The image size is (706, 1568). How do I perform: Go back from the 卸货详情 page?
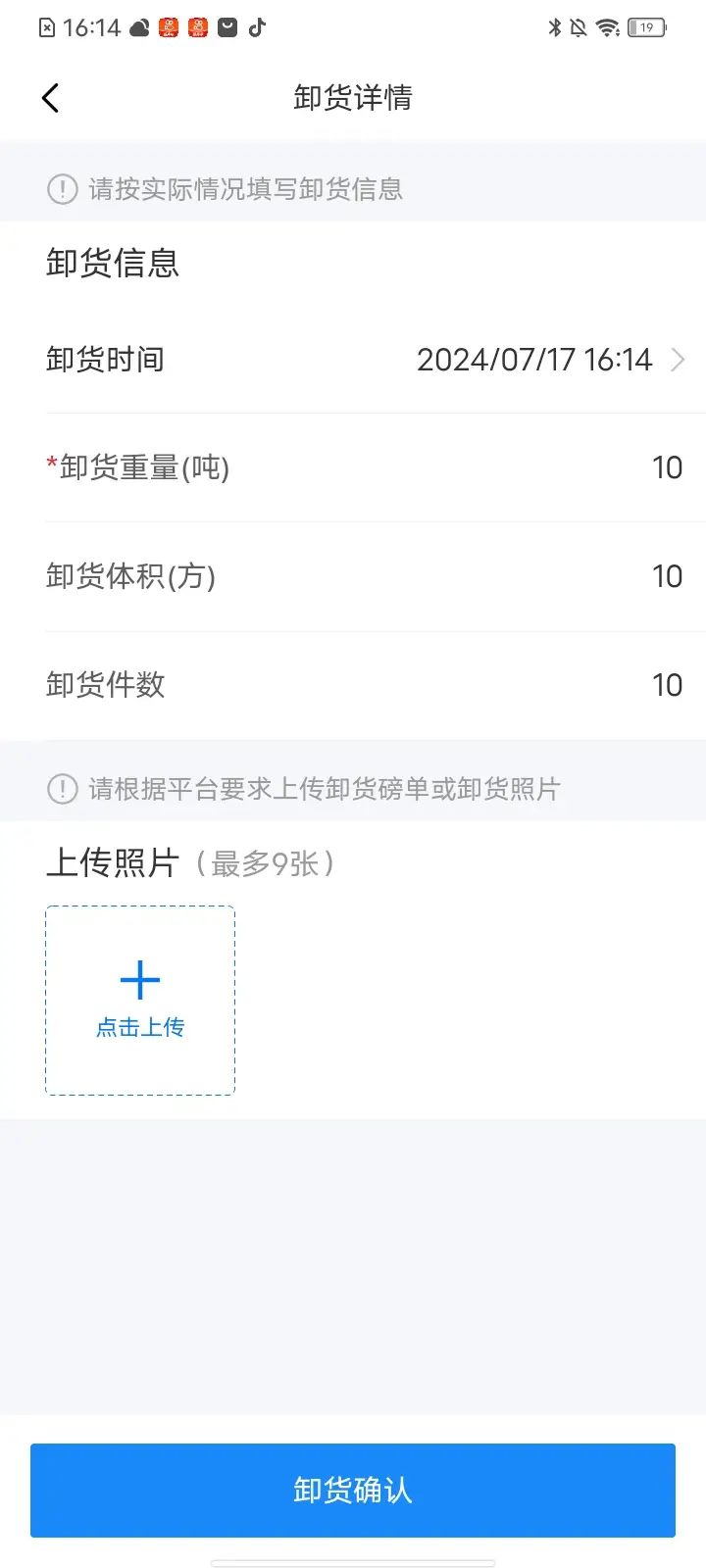51,98
